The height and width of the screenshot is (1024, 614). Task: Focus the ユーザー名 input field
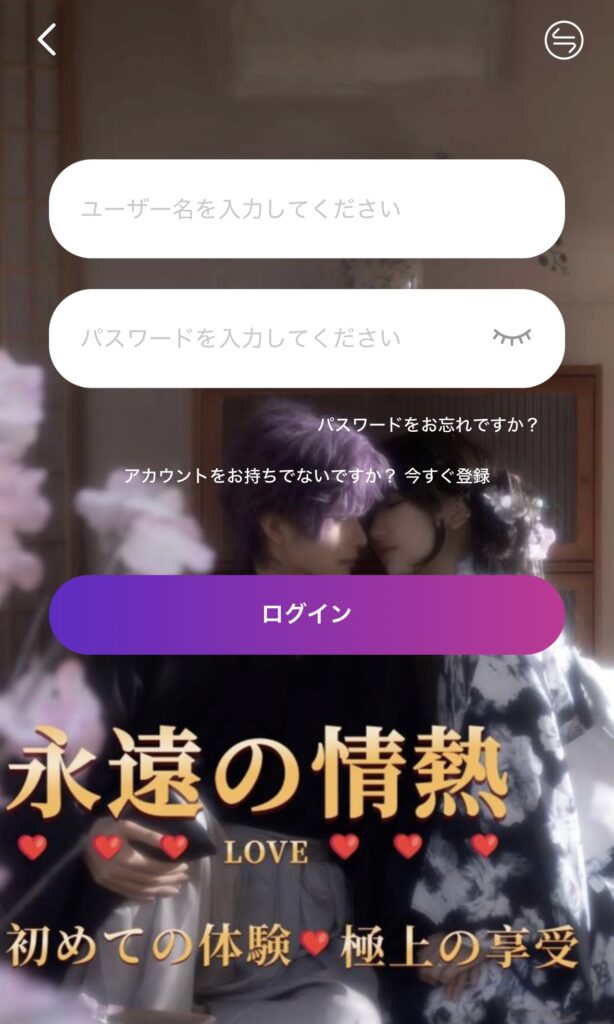[306, 209]
